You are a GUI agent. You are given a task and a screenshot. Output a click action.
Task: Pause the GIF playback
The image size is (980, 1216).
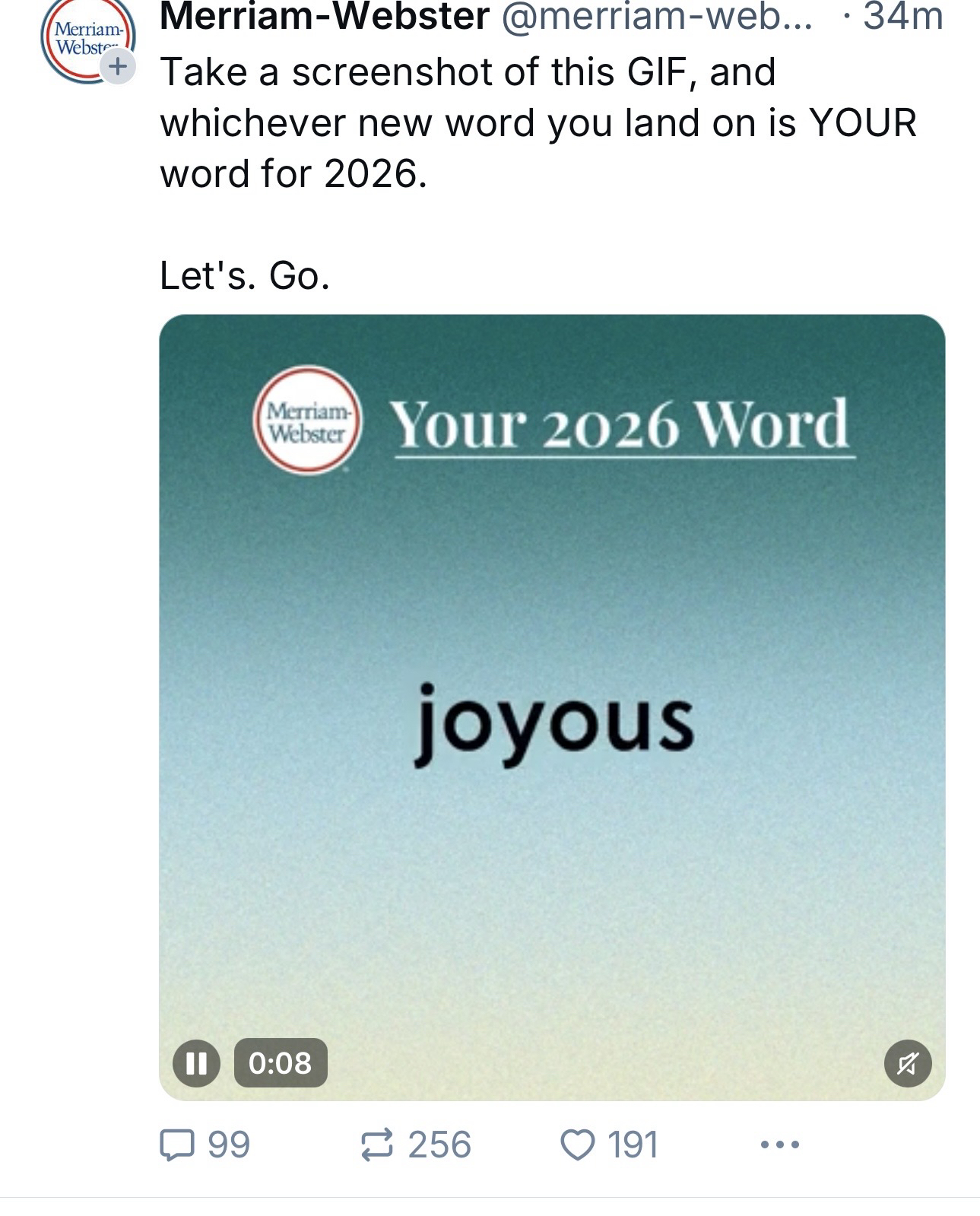click(196, 1062)
